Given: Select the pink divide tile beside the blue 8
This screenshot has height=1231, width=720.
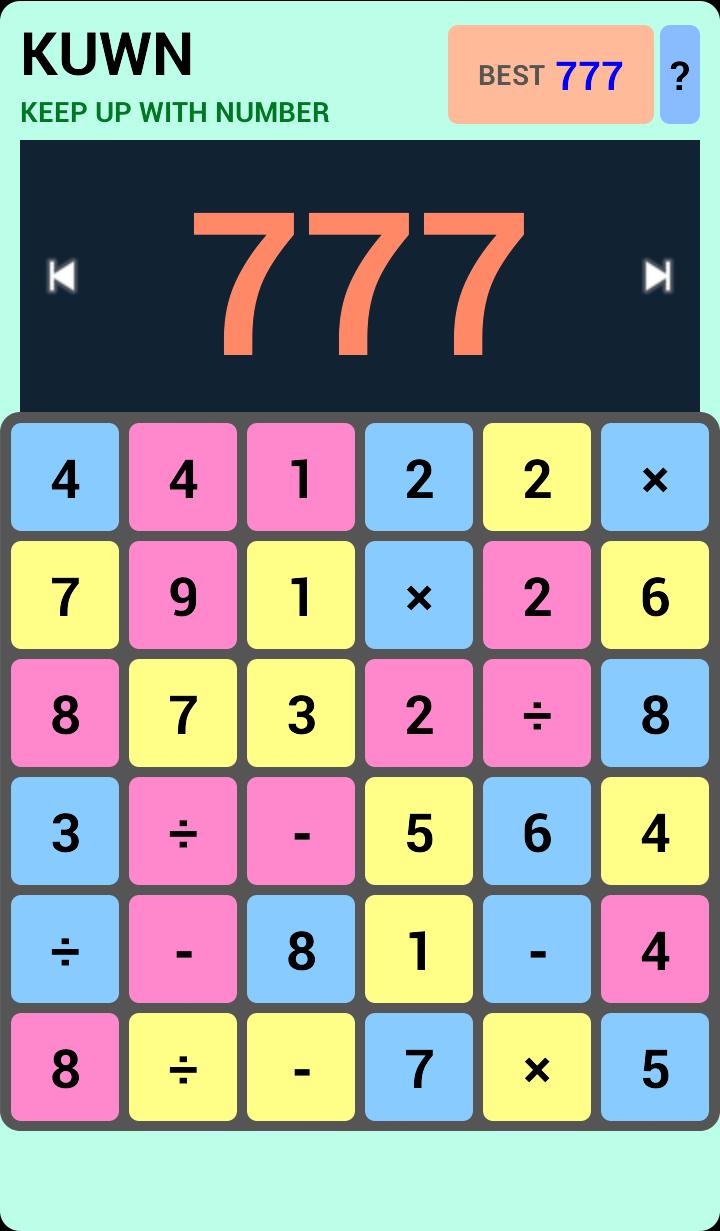Looking at the screenshot, I should [537, 713].
